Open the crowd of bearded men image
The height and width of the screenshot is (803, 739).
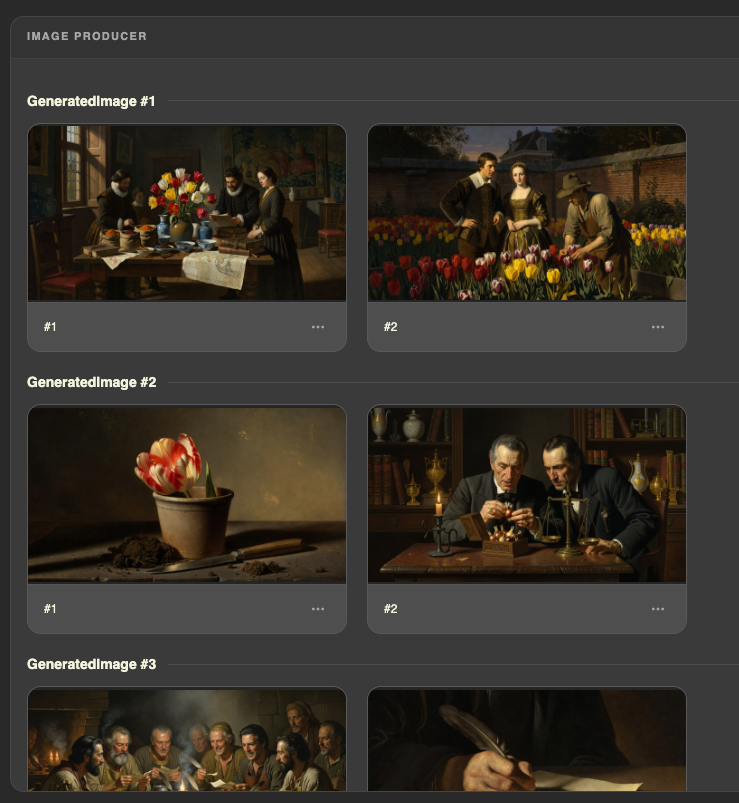pos(186,740)
